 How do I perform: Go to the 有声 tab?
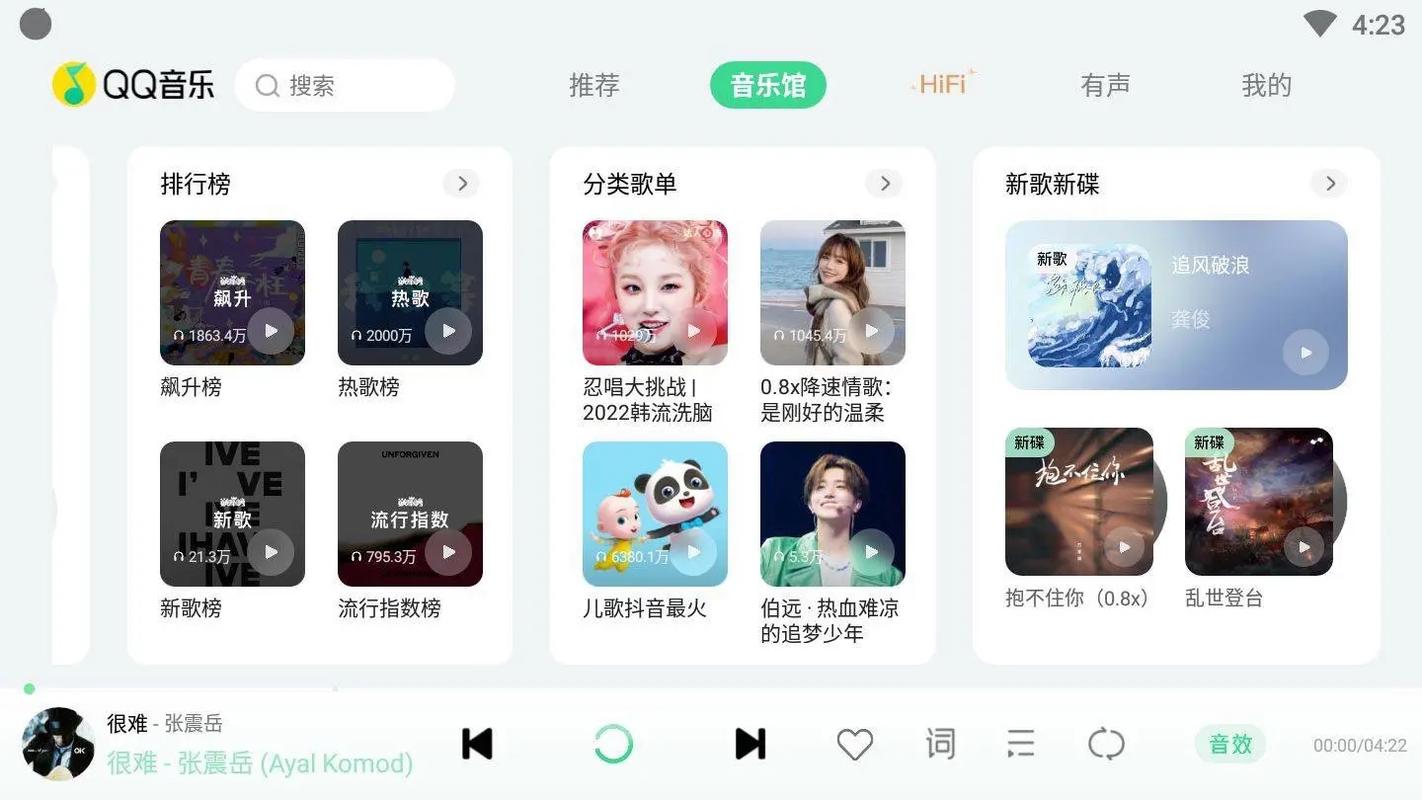pyautogui.click(x=1105, y=86)
